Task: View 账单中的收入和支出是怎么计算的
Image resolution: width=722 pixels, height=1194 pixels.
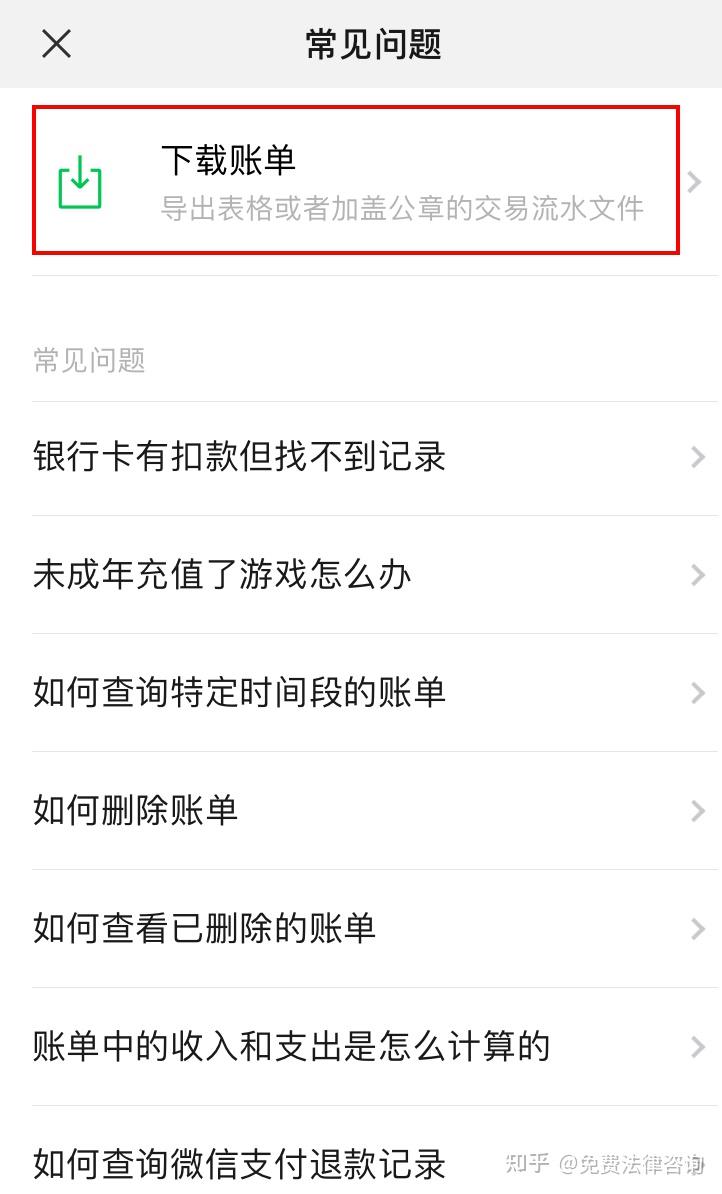Action: click(360, 1047)
